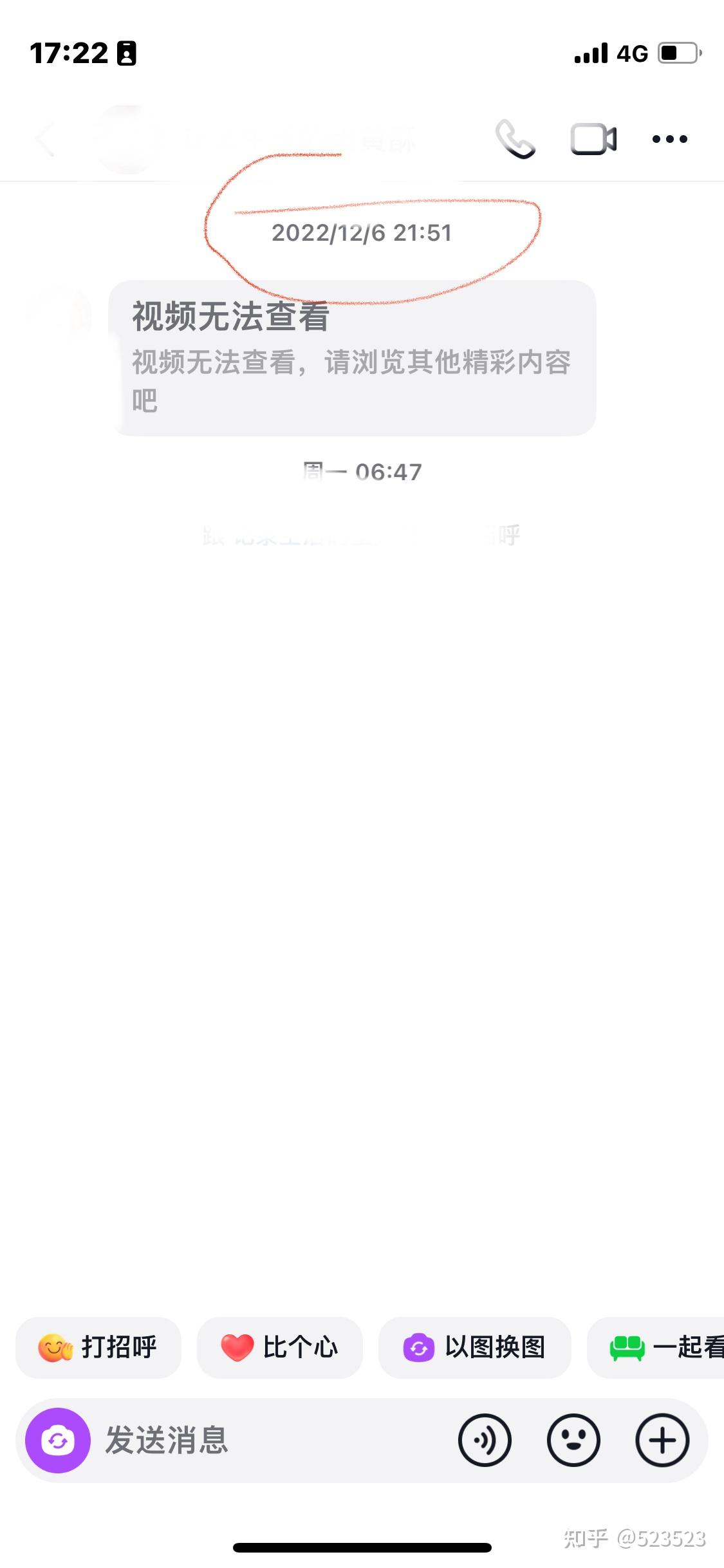The image size is (724, 1568).
Task: Tap the 比个心 quick reply chip
Action: click(x=280, y=1347)
